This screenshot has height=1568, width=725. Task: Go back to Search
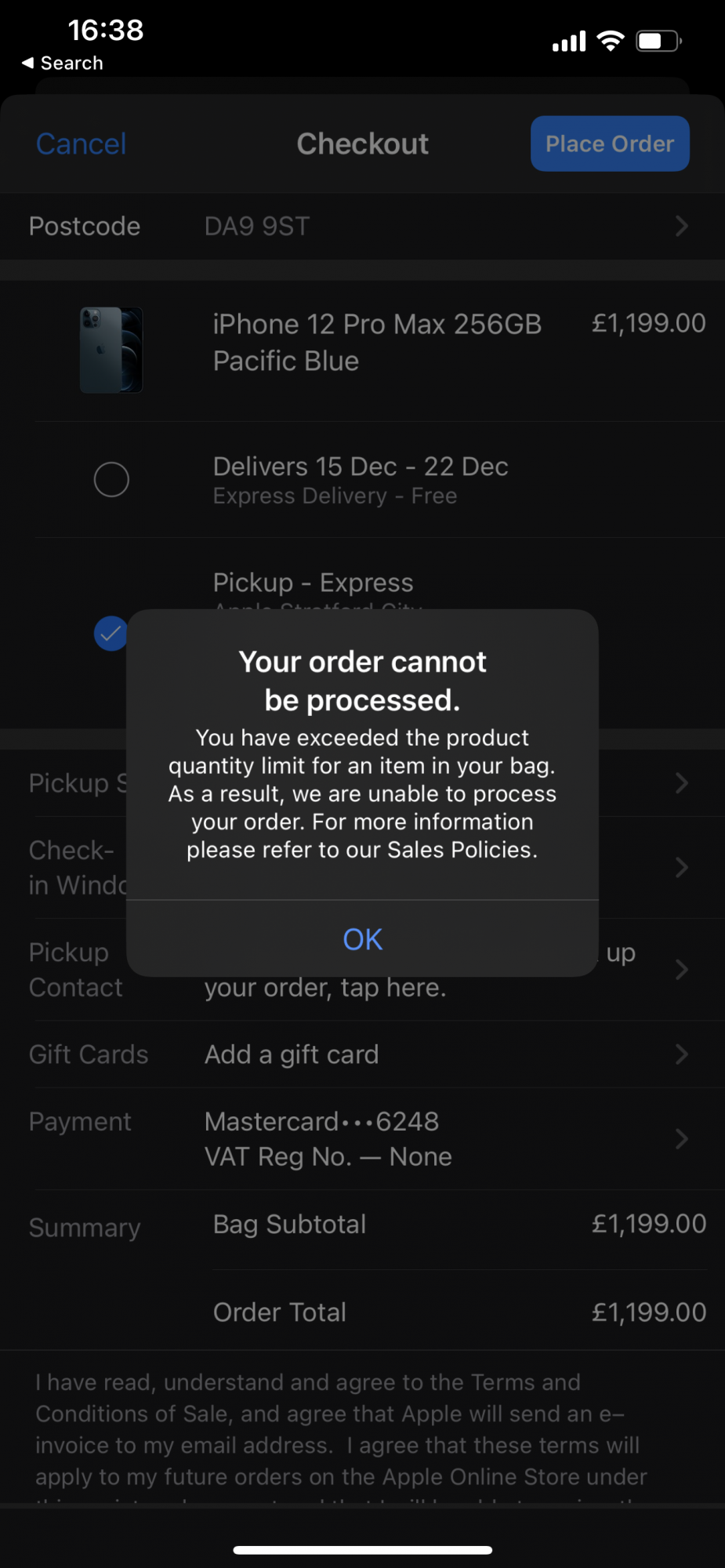[x=63, y=63]
